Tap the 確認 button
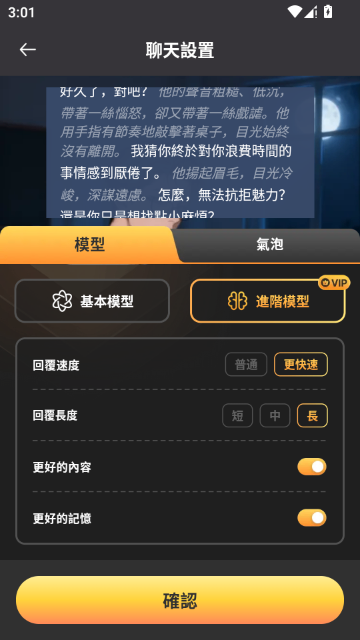The height and width of the screenshot is (640, 360). [180, 600]
